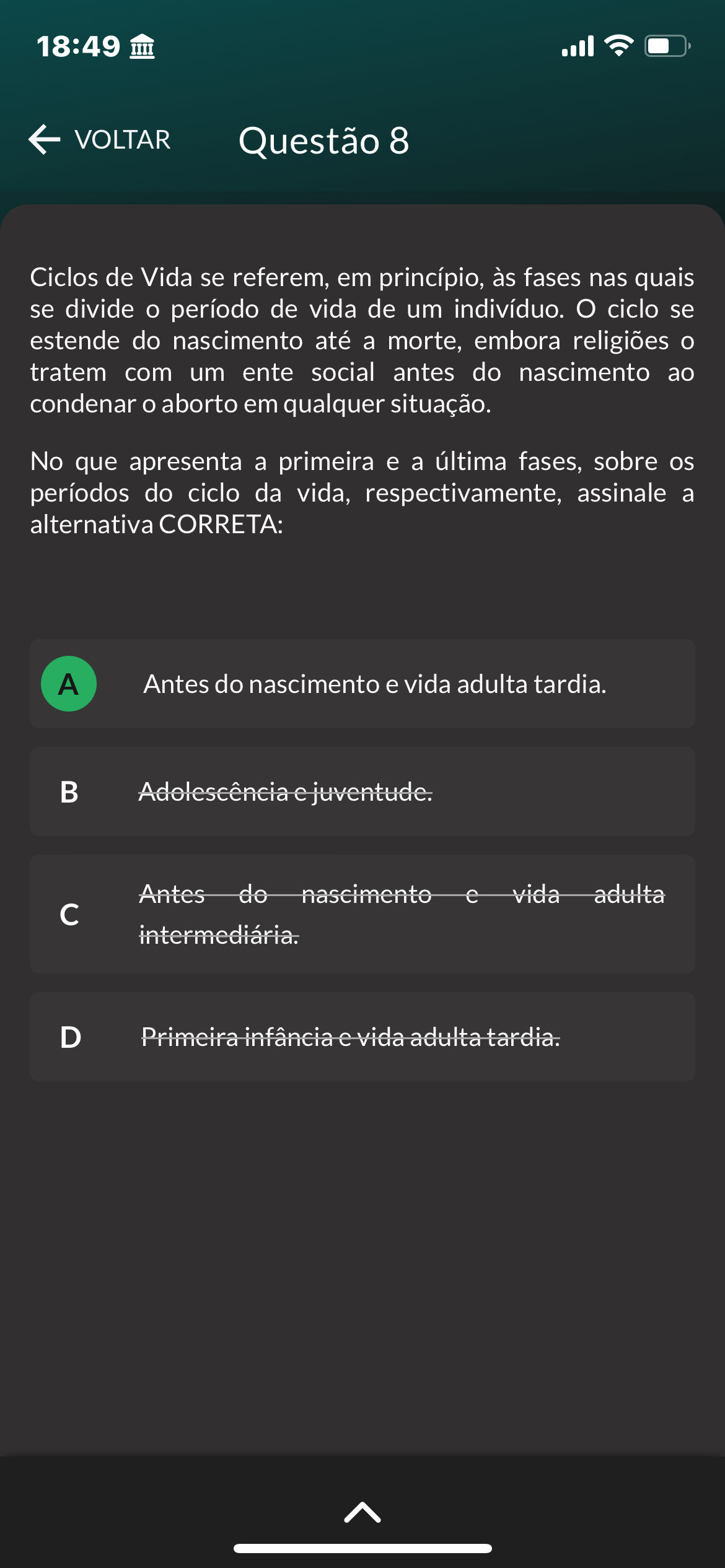725x1568 pixels.
Task: Go back using the VOLTAR arrow
Action: (x=45, y=139)
